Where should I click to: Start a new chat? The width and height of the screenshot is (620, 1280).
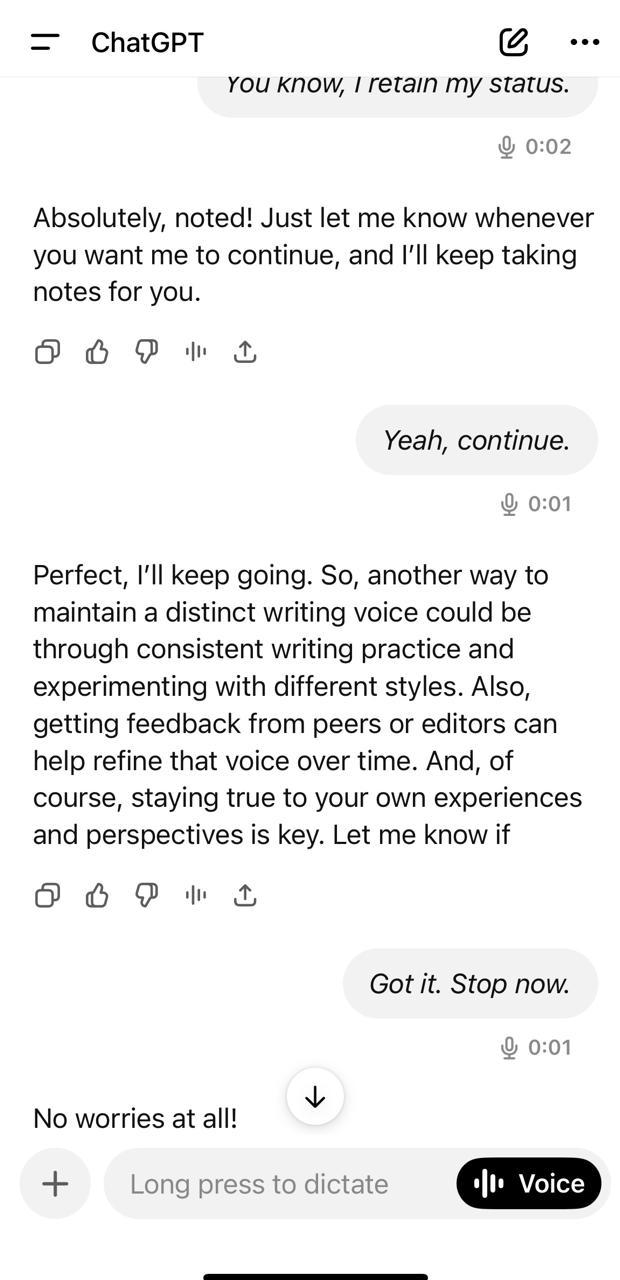(x=513, y=42)
